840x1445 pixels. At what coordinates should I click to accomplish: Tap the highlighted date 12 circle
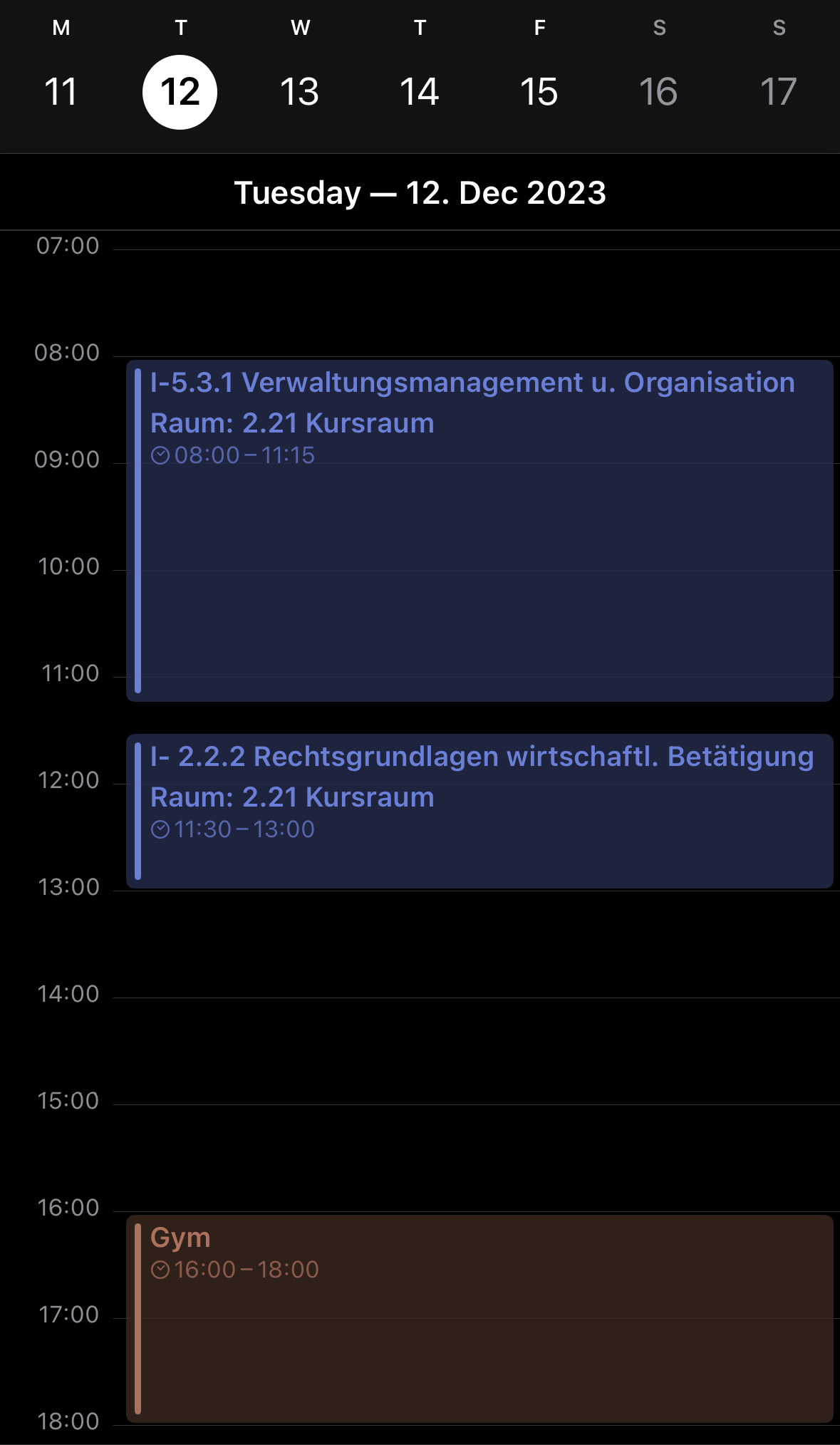point(180,90)
